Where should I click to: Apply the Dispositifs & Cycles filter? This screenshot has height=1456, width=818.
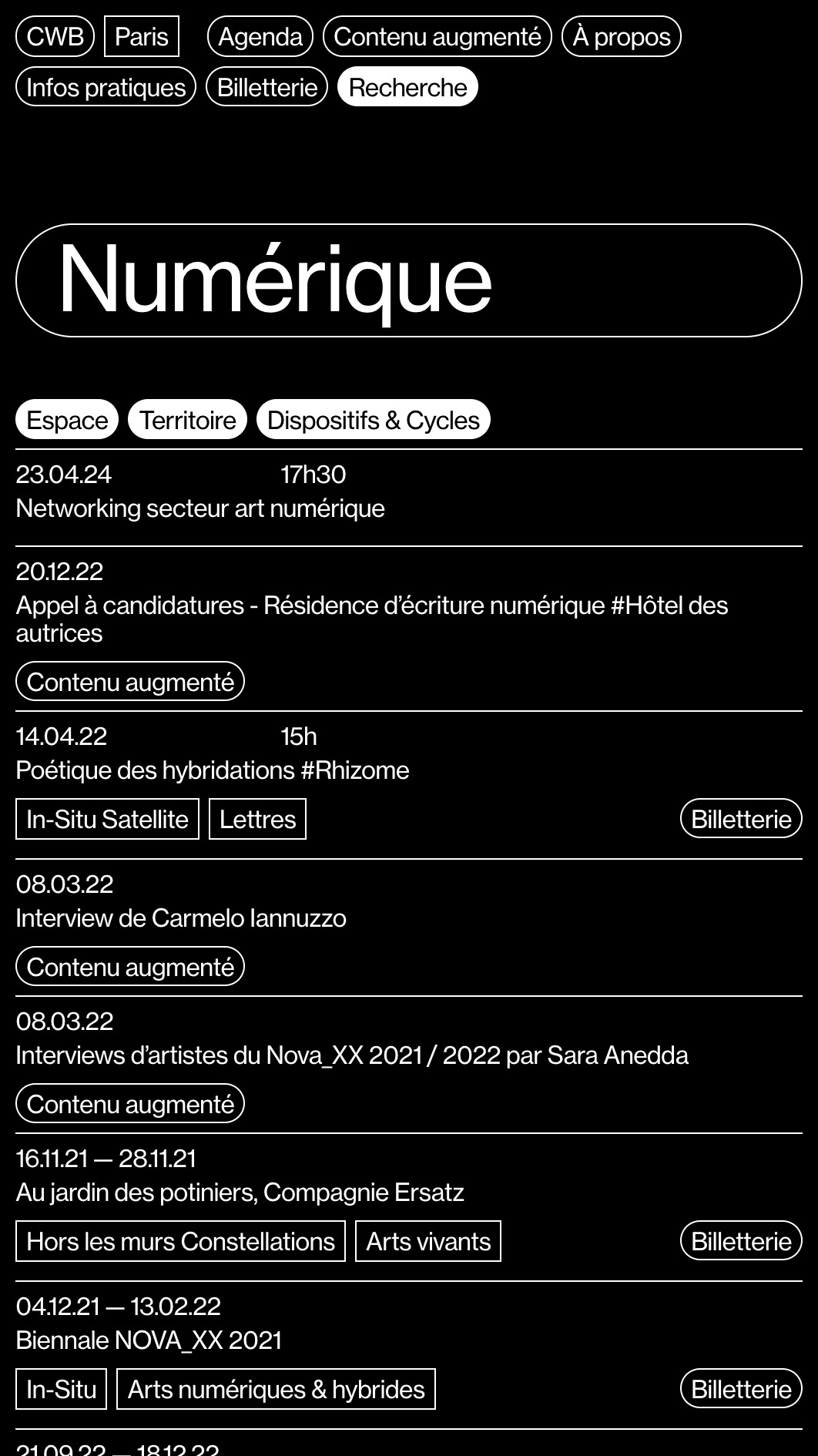pyautogui.click(x=373, y=420)
